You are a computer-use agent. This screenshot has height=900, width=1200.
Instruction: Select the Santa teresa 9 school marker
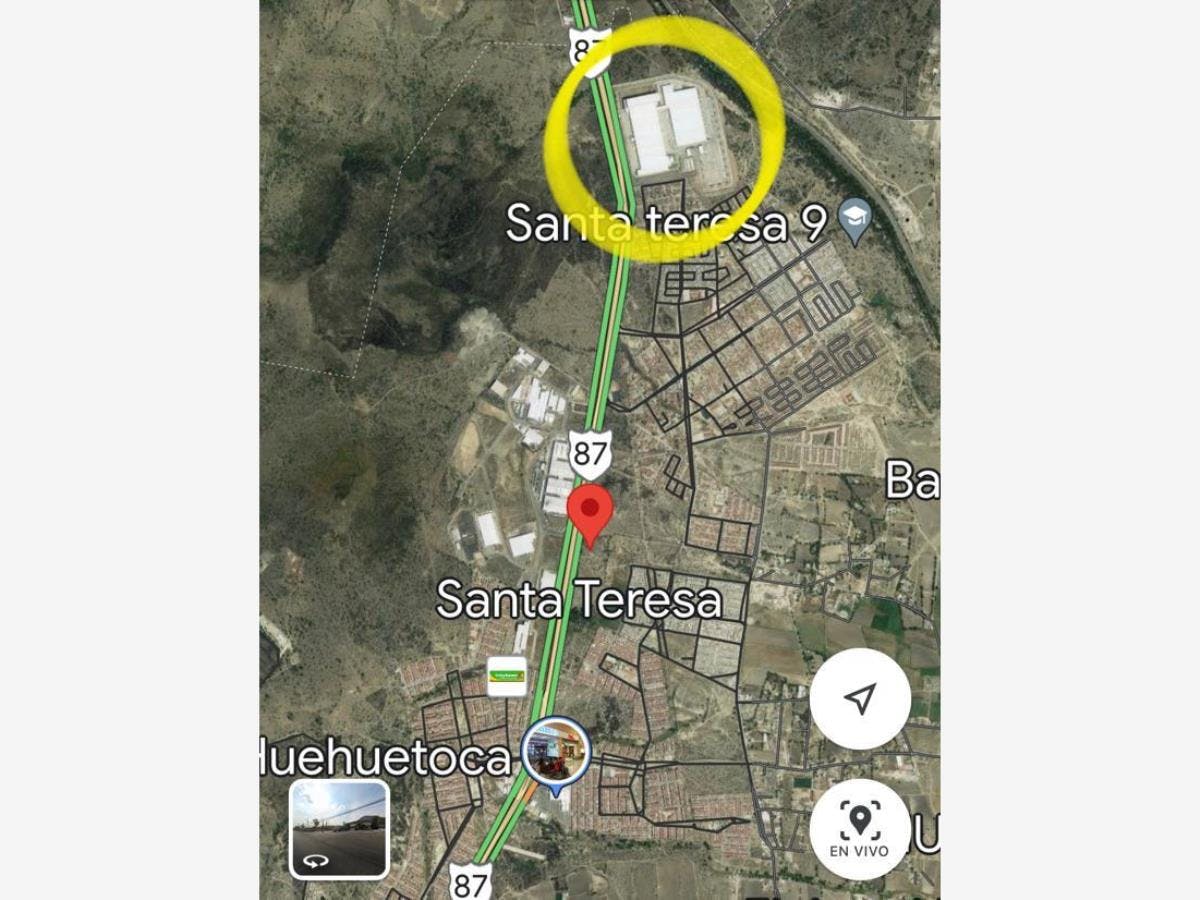(853, 221)
